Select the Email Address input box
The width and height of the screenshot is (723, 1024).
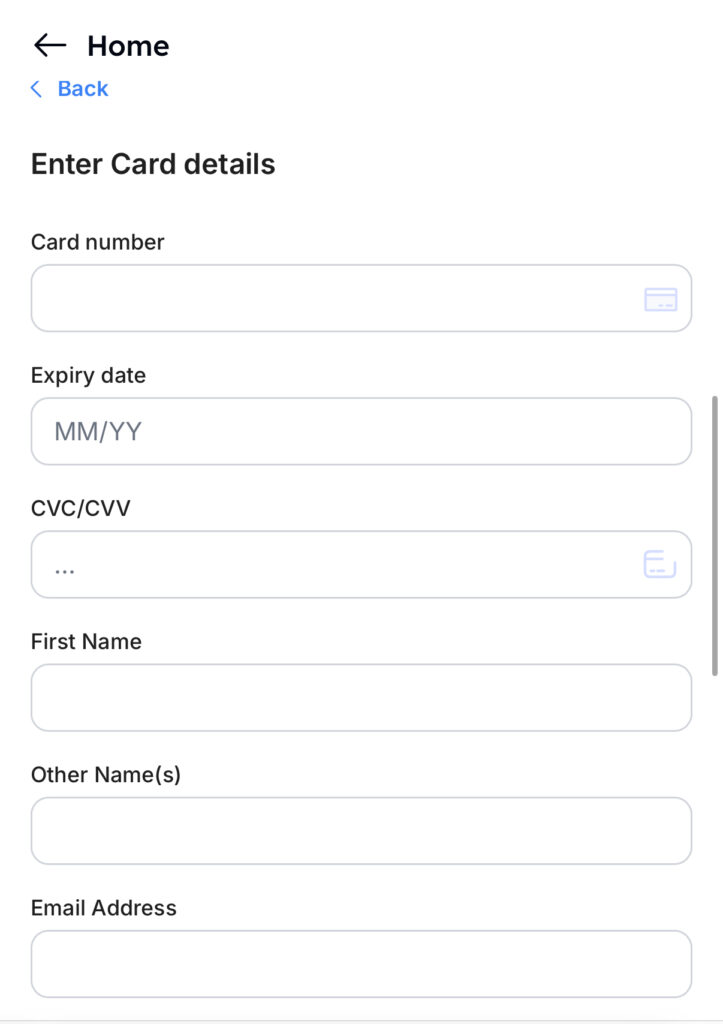[360, 963]
